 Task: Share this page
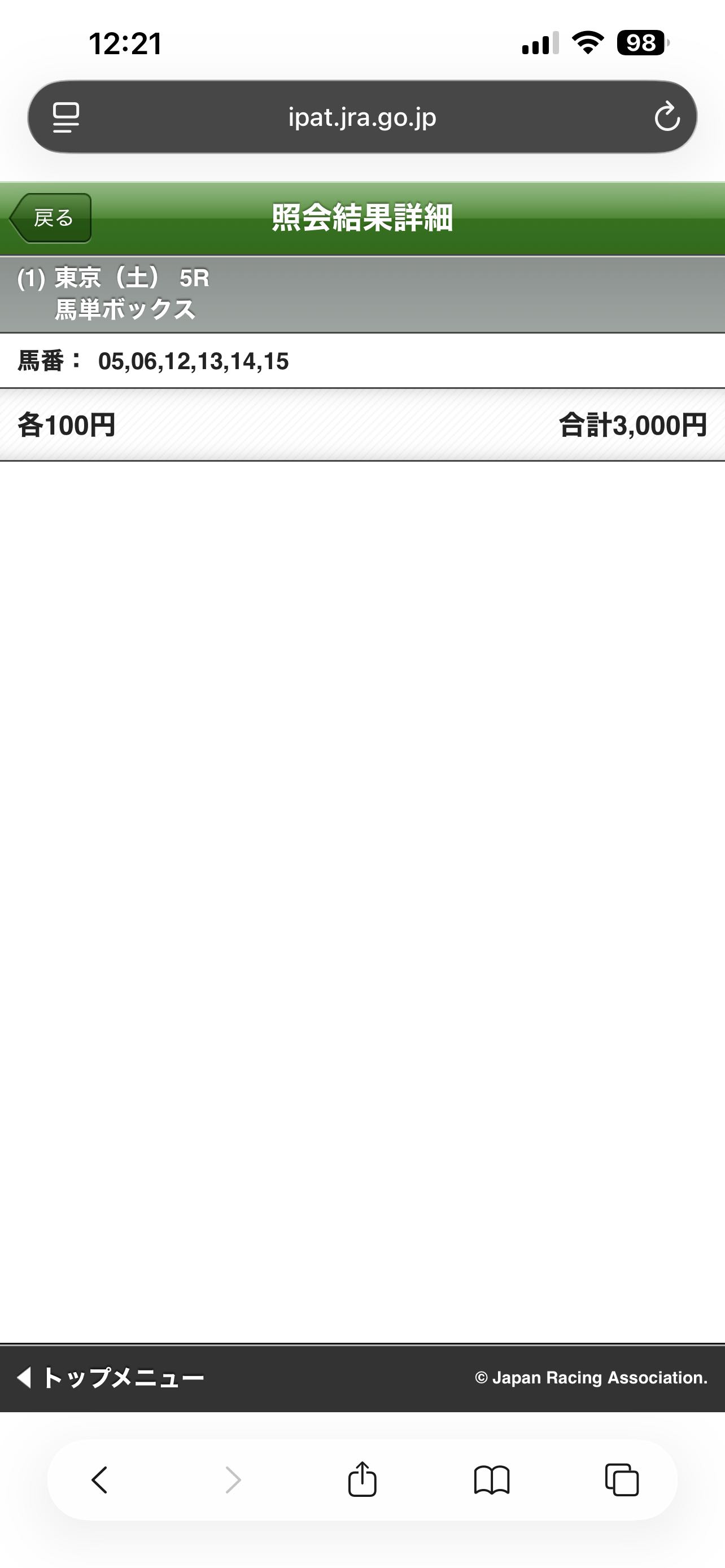coord(362,1479)
